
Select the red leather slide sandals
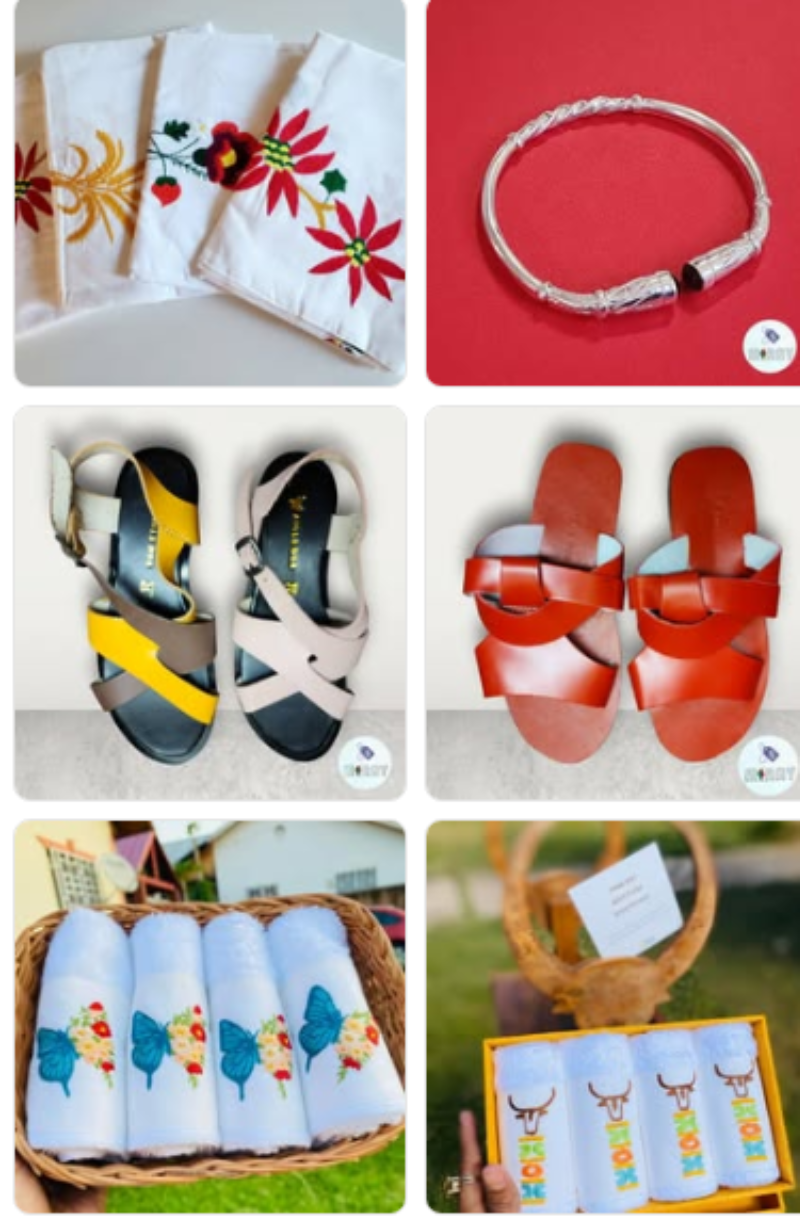coord(612,602)
